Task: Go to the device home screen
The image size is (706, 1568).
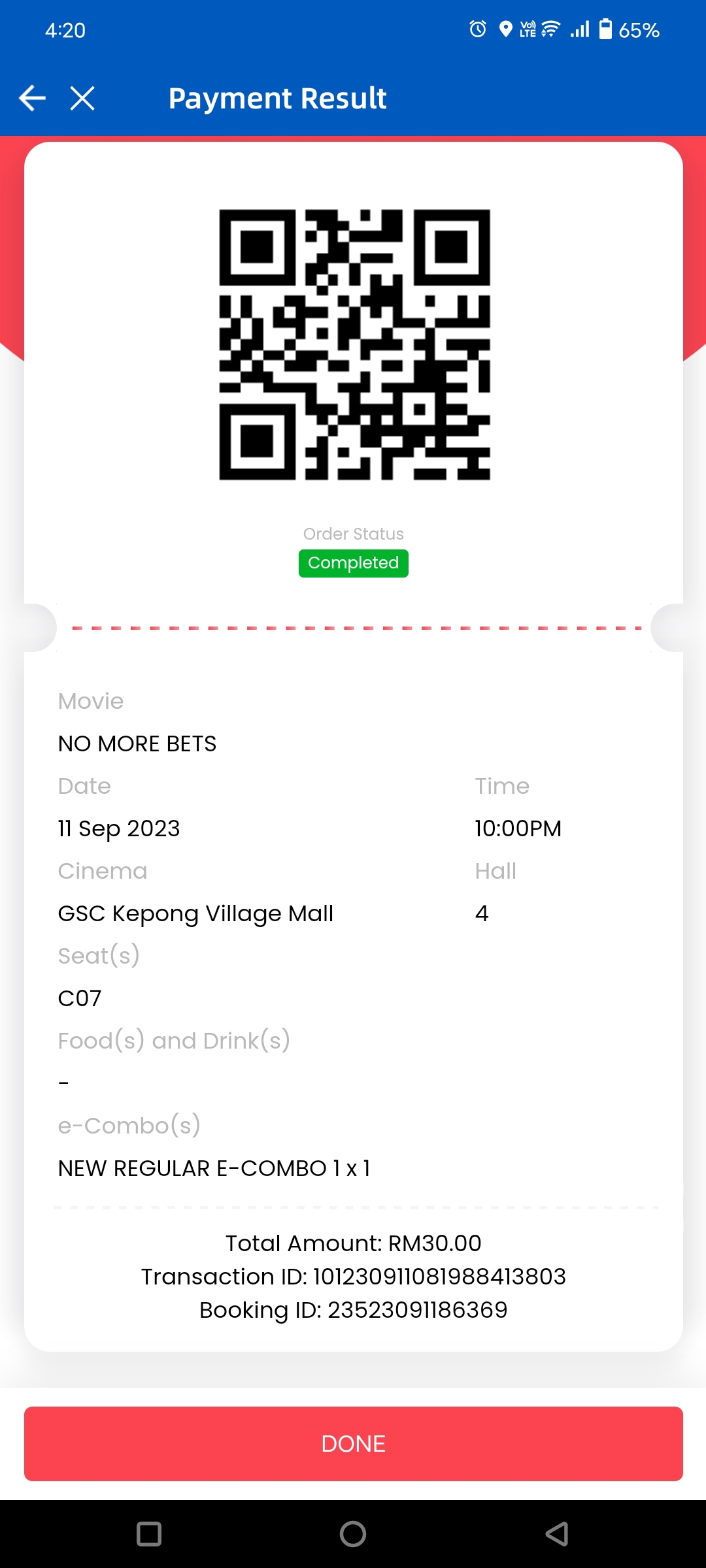Action: [x=353, y=1533]
